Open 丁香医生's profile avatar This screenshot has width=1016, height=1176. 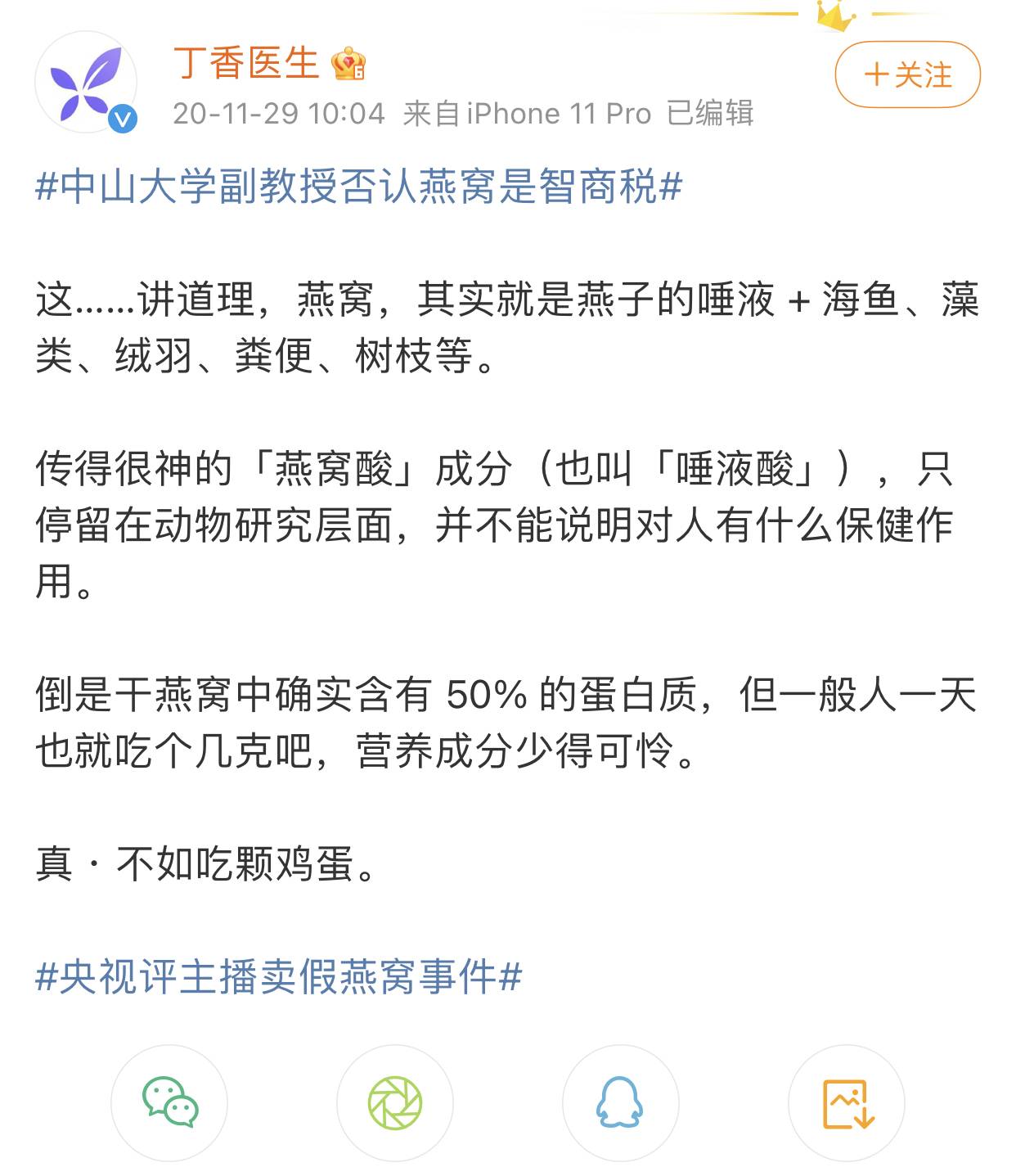(x=85, y=82)
